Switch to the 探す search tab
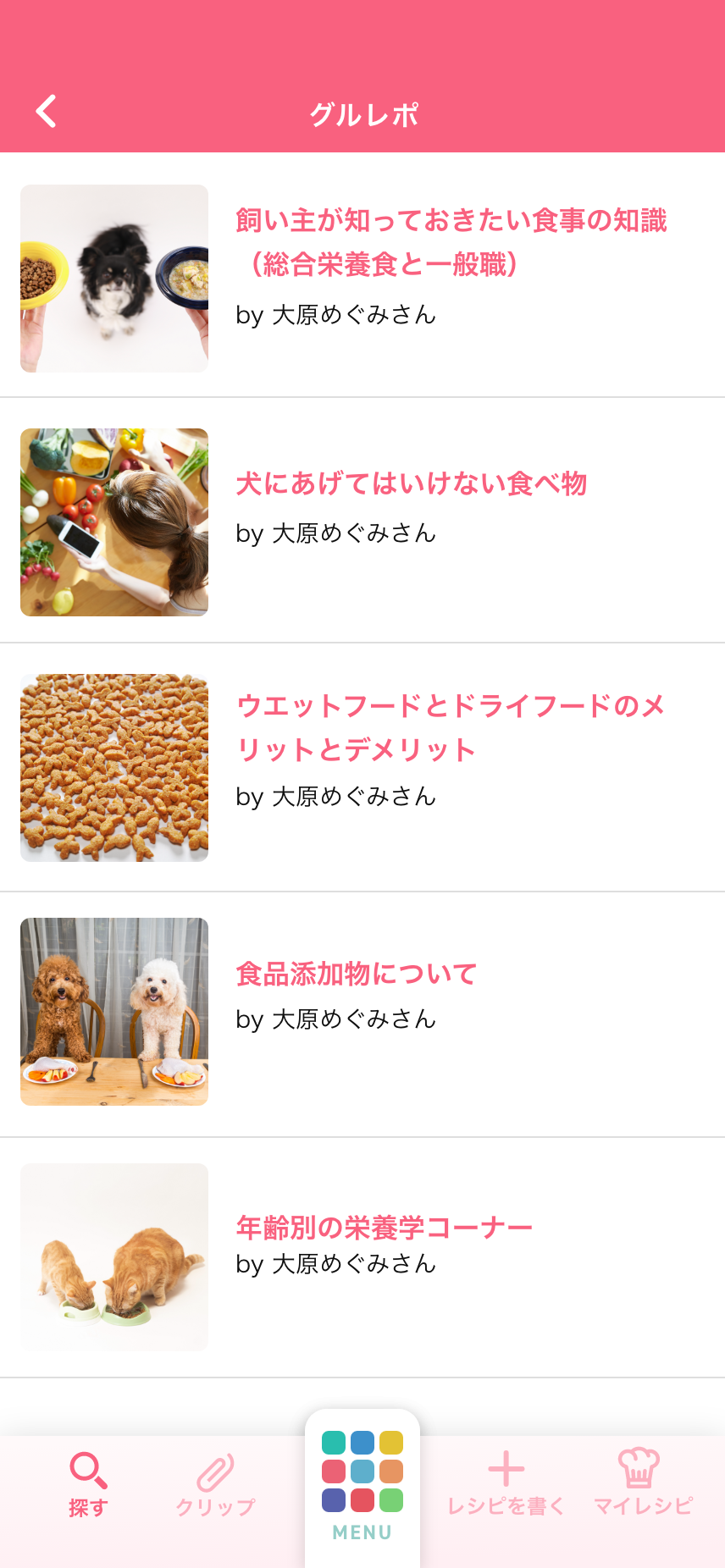 tap(88, 1483)
